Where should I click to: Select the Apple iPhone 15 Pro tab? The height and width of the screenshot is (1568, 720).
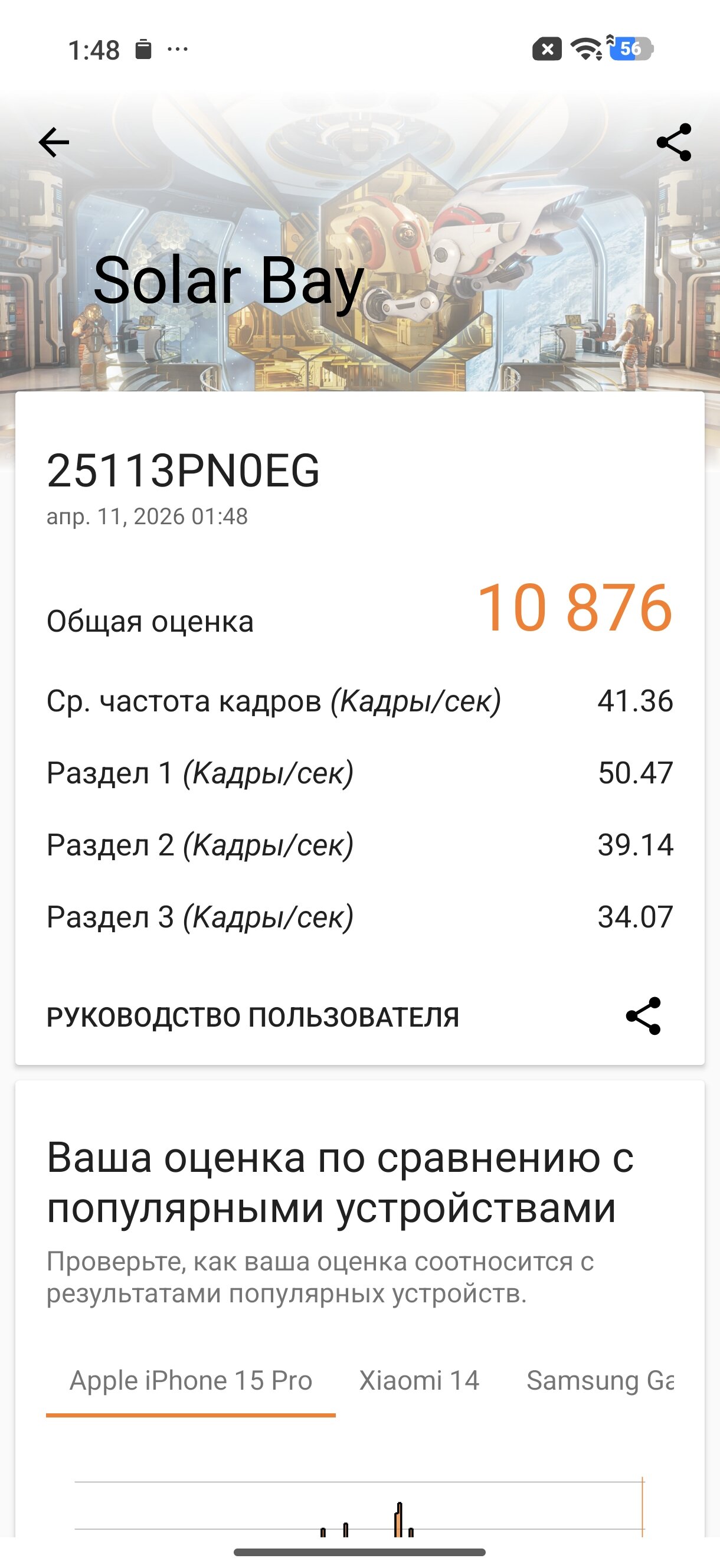point(191,1380)
